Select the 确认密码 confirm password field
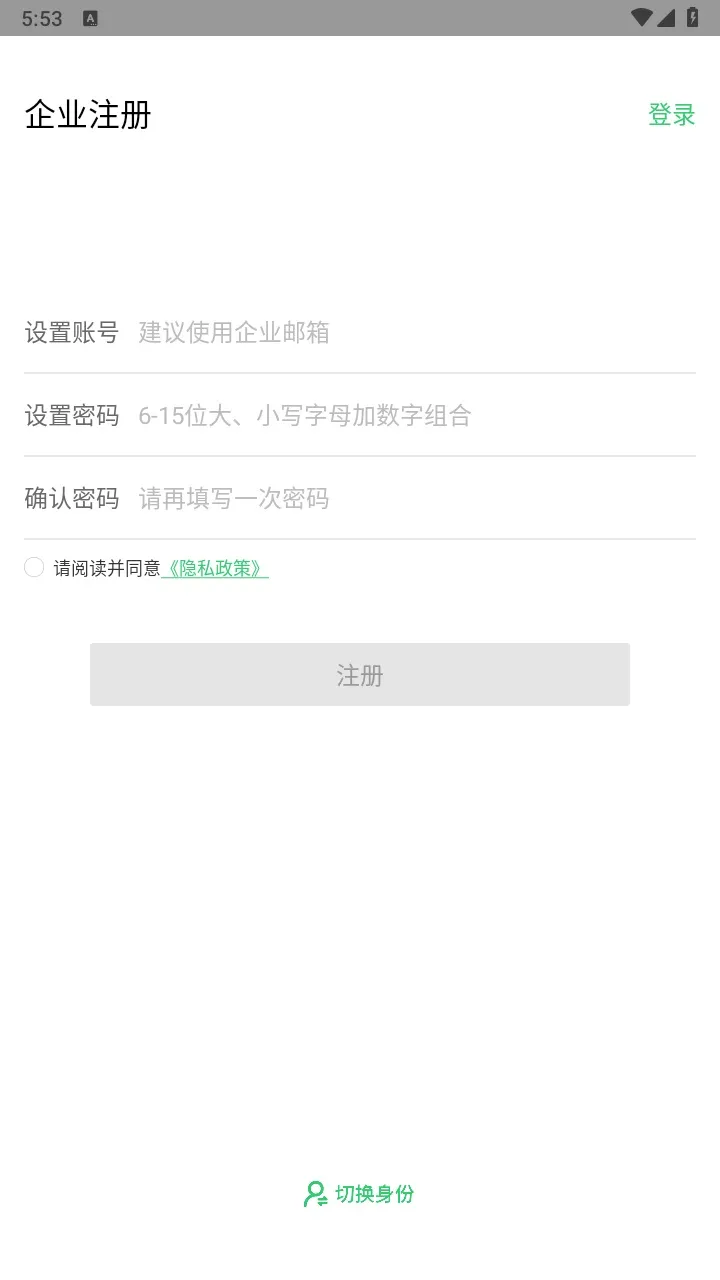Image resolution: width=720 pixels, height=1280 pixels. (x=410, y=499)
